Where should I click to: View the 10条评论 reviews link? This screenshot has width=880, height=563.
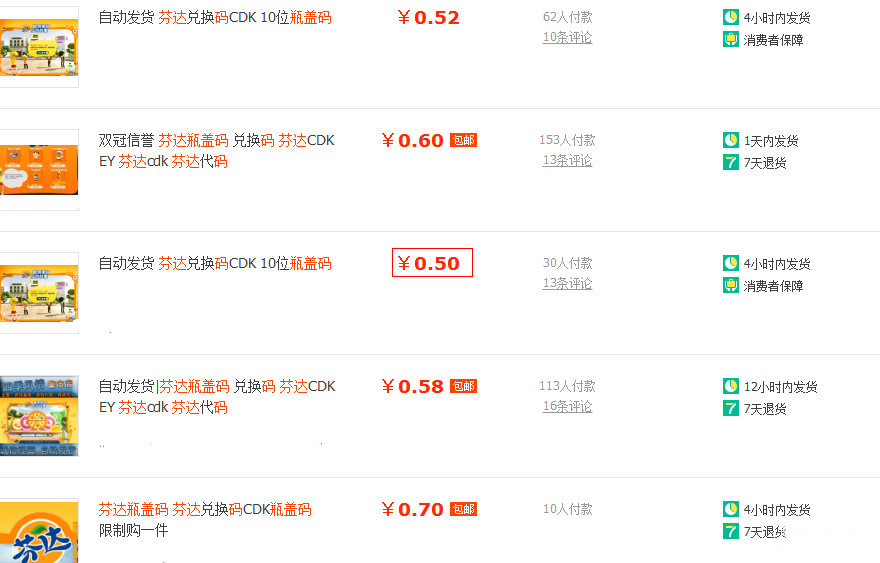(567, 38)
